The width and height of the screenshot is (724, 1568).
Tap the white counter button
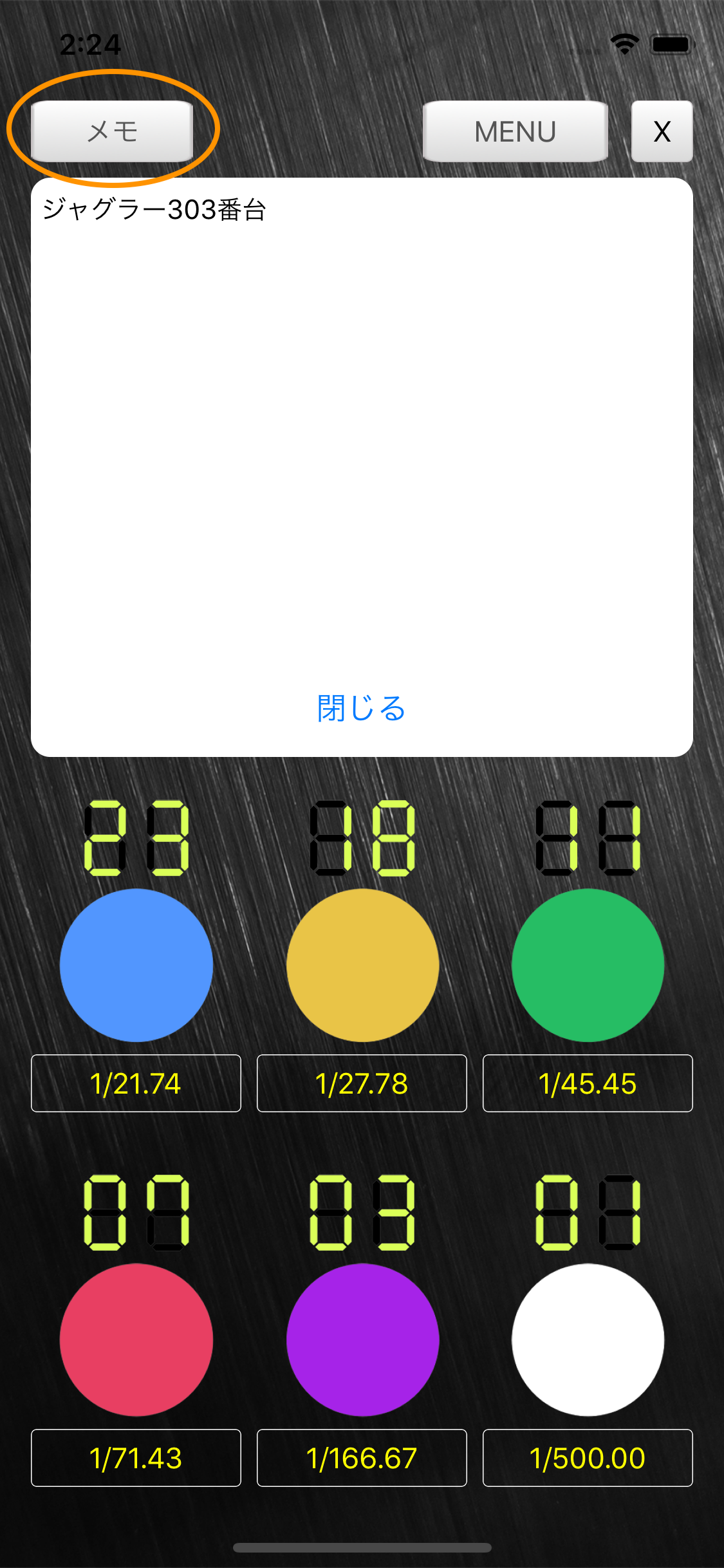pos(588,1339)
